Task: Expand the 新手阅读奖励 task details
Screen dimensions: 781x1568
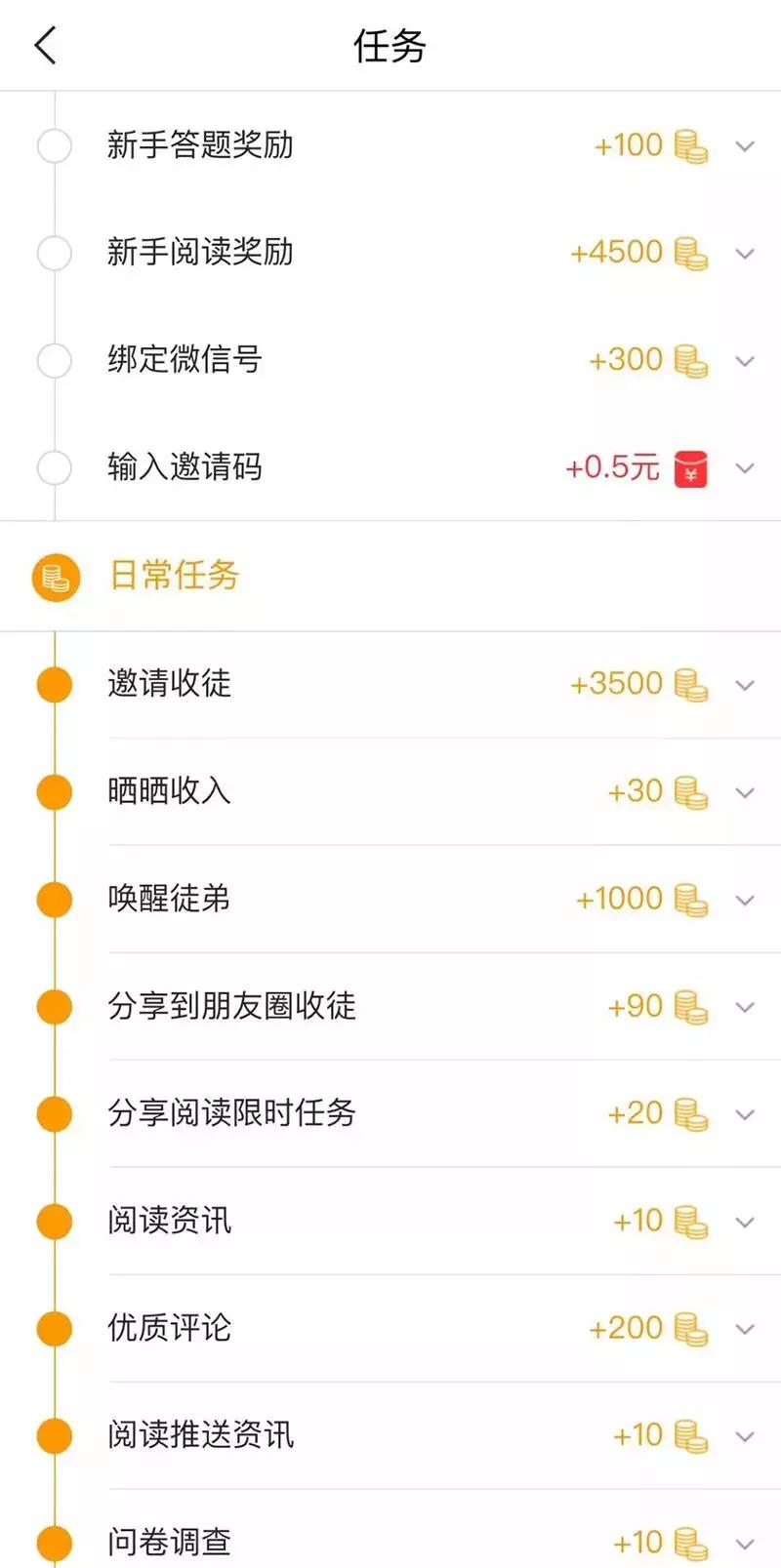Action: (744, 253)
